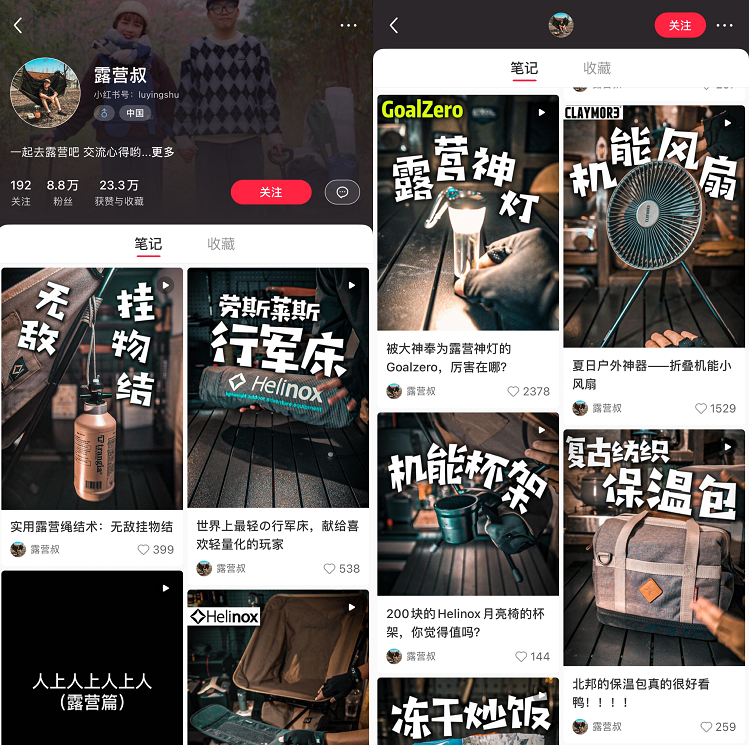This screenshot has width=749, height=745.
Task: Open the chat bubble icon beside 关注
Action: (342, 192)
